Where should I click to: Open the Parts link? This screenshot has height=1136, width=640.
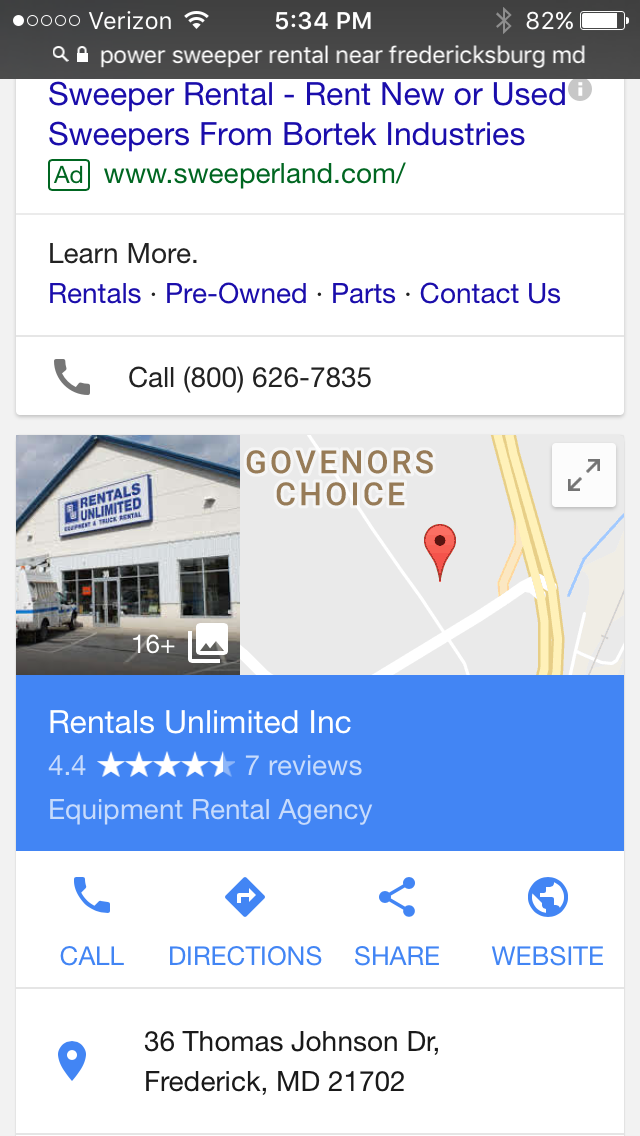pyautogui.click(x=363, y=294)
